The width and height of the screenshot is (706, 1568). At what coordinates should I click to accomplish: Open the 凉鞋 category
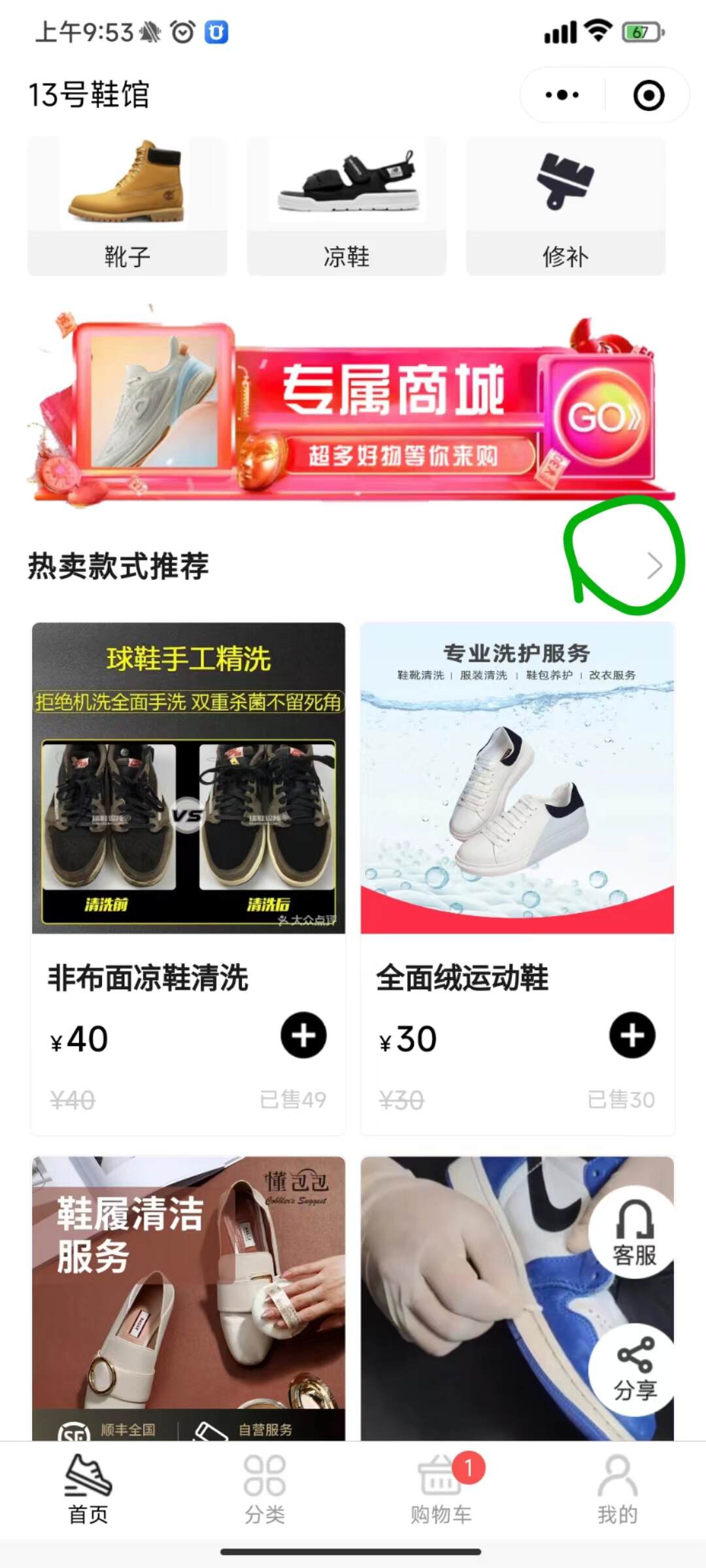pyautogui.click(x=346, y=206)
